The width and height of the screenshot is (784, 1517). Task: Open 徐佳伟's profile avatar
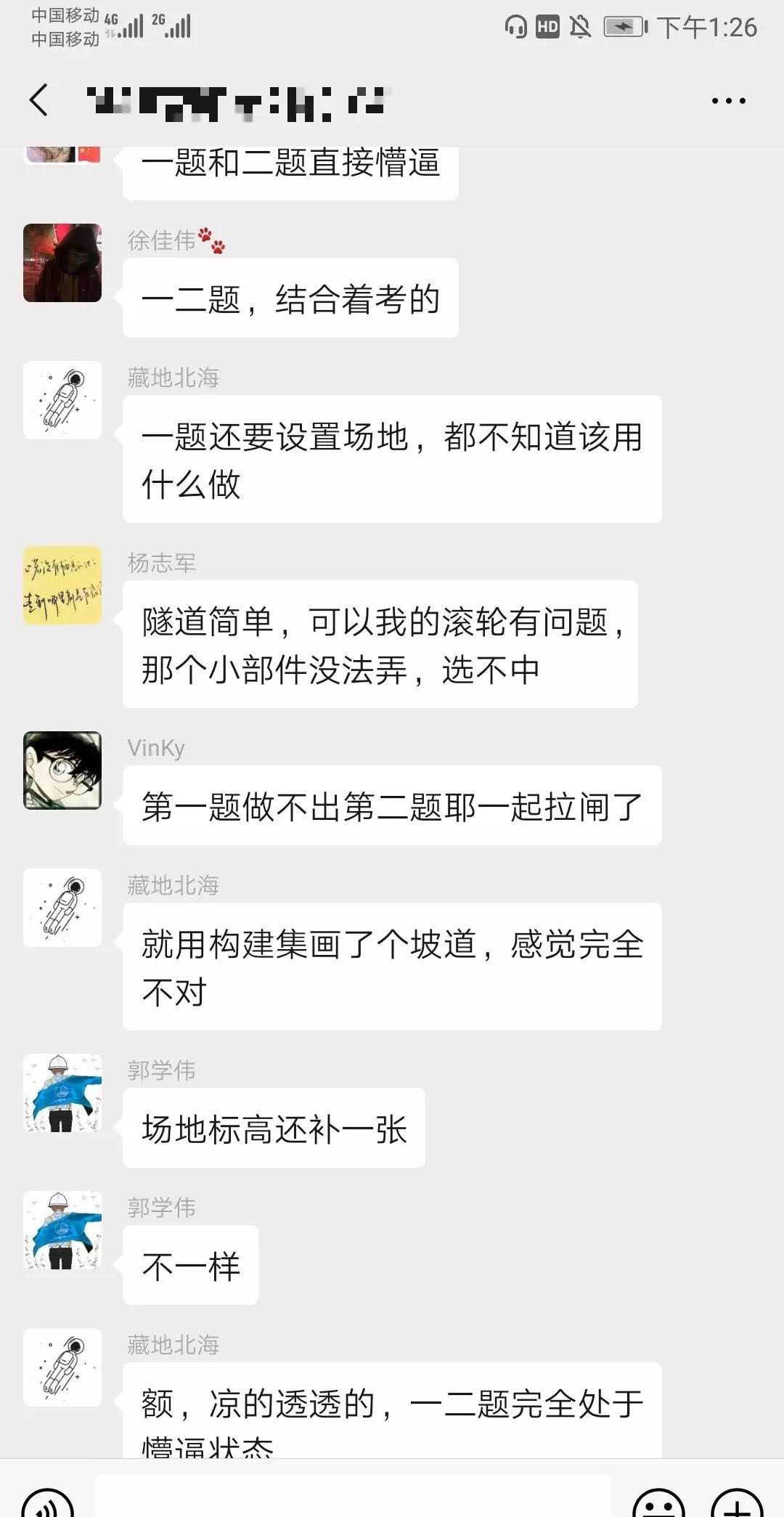coord(62,263)
